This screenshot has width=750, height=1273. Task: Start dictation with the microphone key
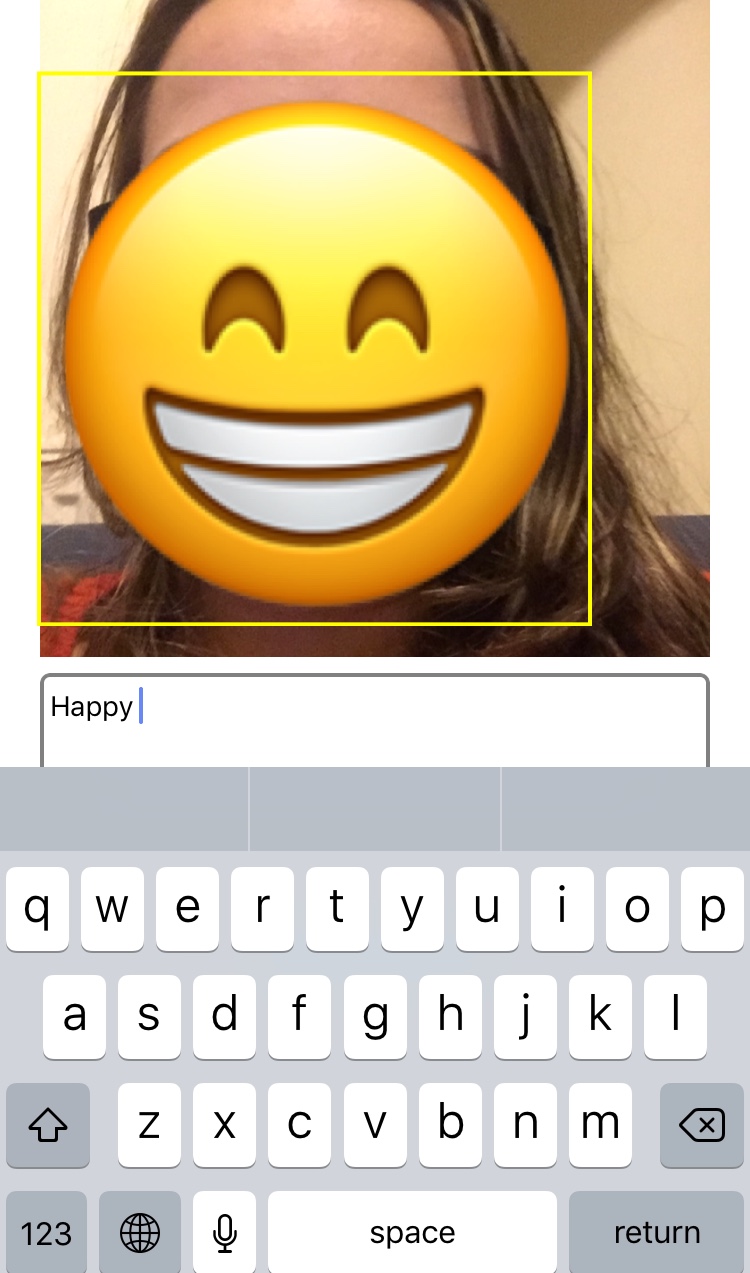(225, 1232)
